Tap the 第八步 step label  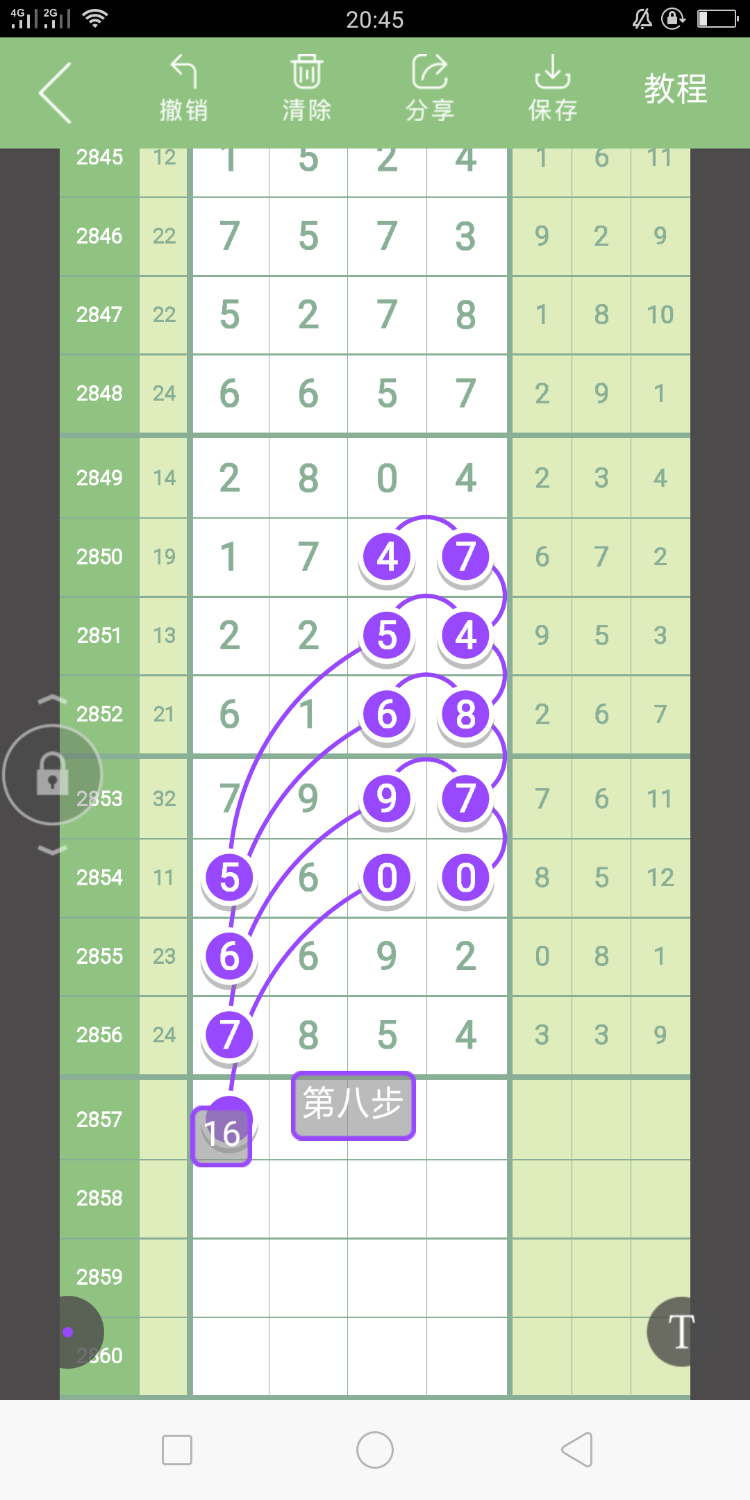pos(352,1104)
